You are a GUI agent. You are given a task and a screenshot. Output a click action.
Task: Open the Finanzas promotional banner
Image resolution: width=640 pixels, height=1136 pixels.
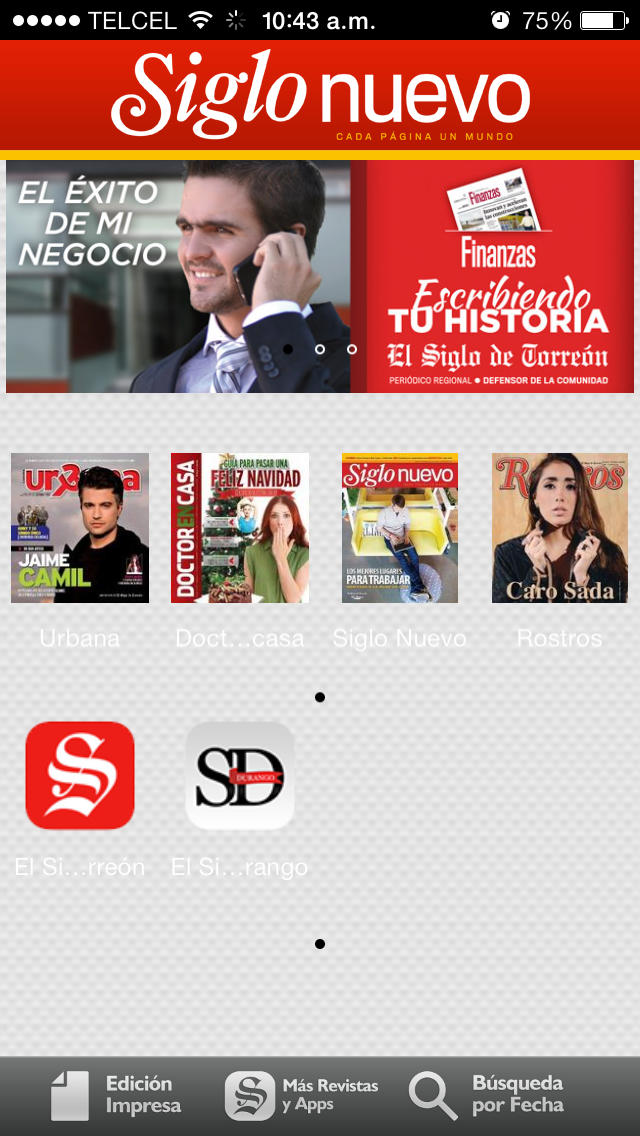320,276
